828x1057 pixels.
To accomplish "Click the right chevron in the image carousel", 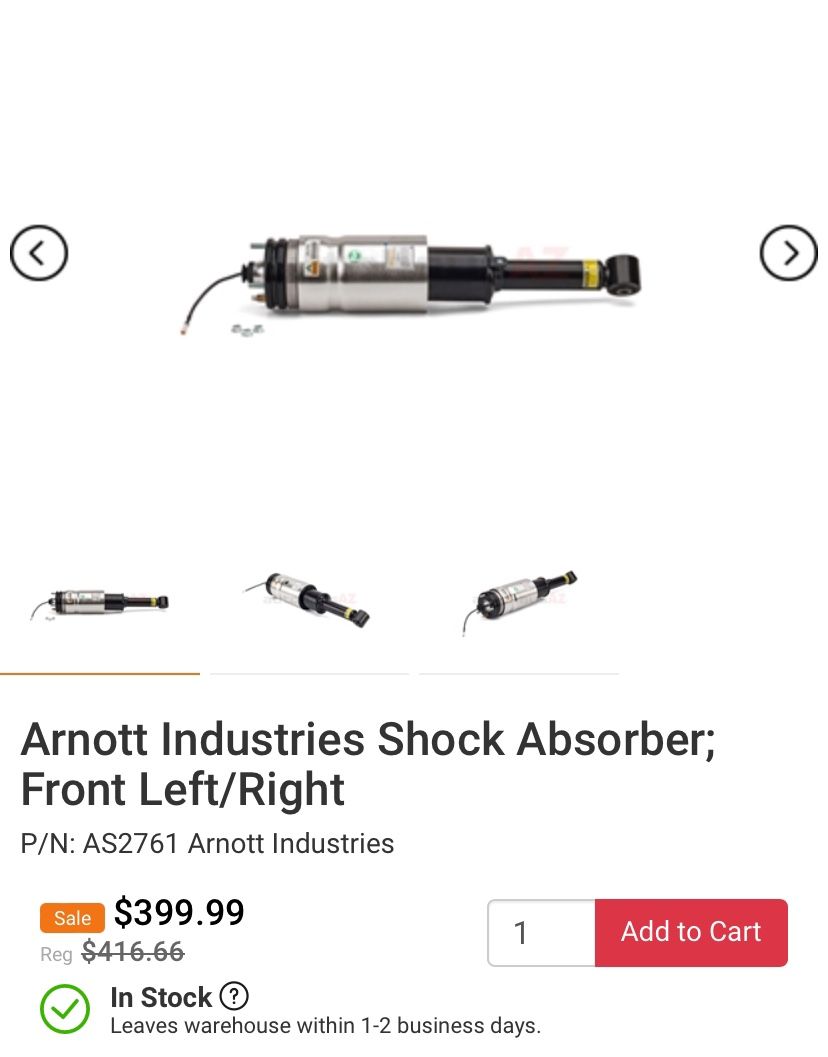I will [x=789, y=253].
